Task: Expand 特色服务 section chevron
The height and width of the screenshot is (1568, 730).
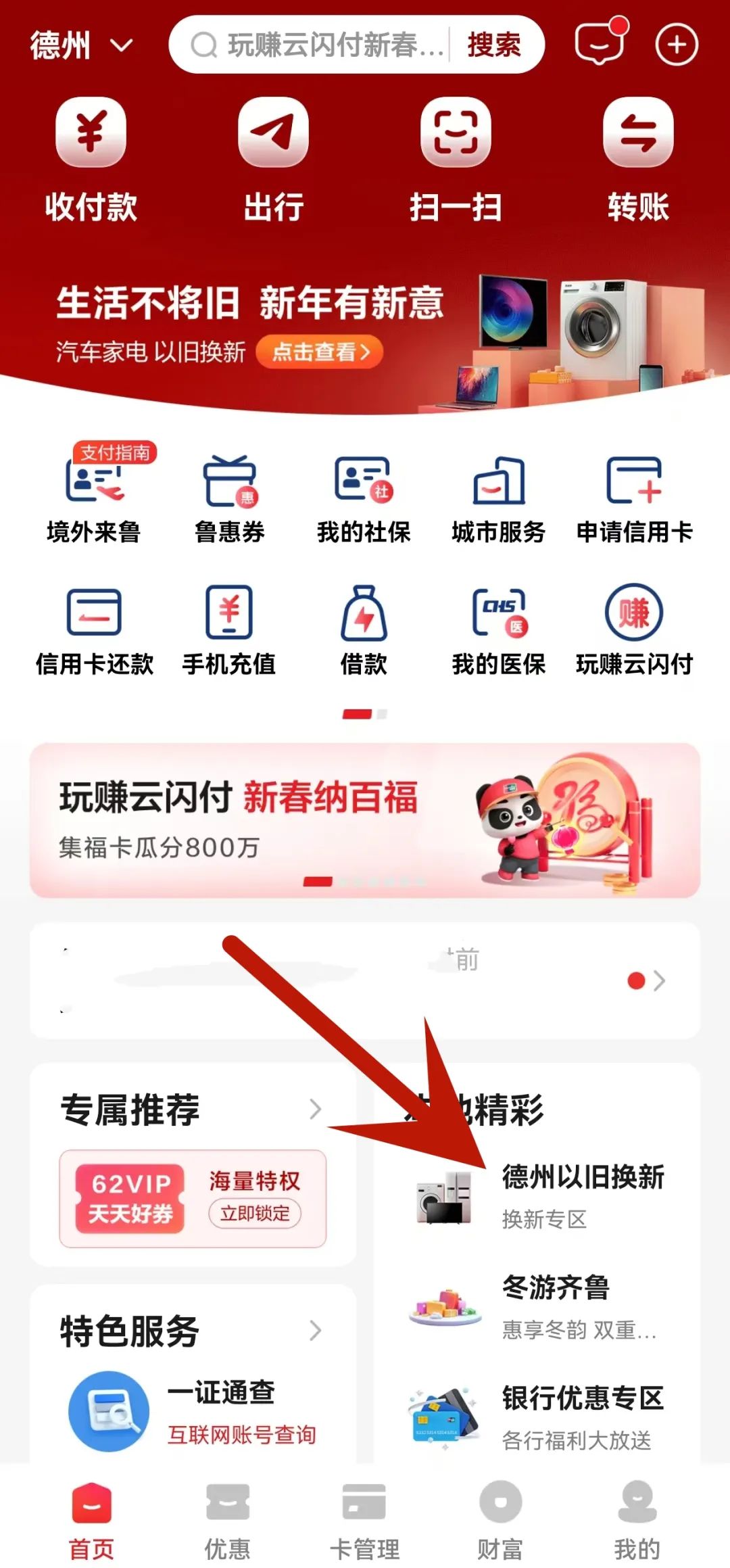Action: (x=315, y=1330)
